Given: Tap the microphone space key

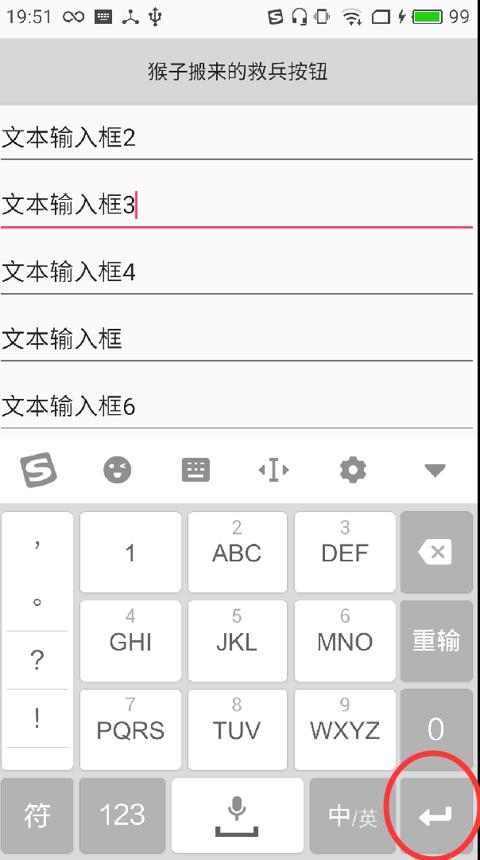Looking at the screenshot, I should 238,816.
